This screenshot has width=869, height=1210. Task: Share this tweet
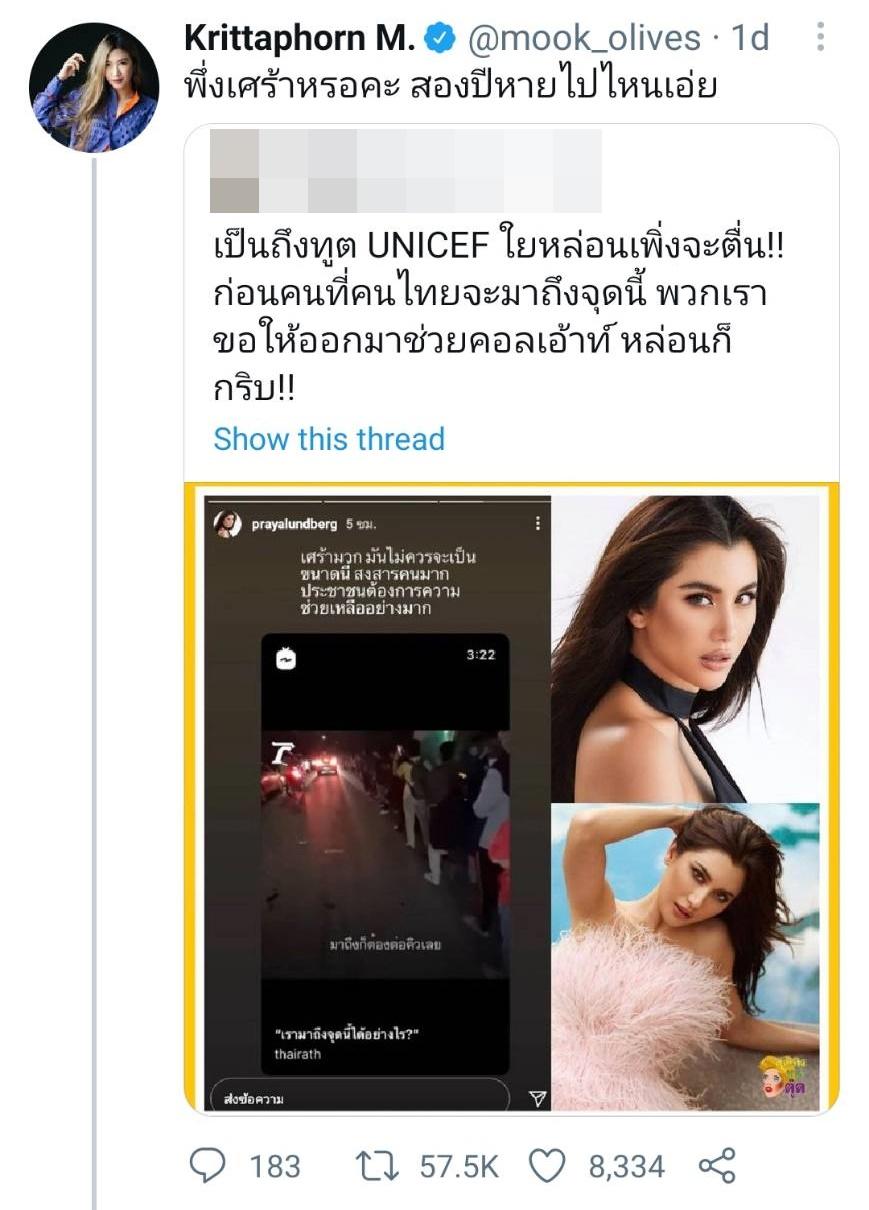(716, 1166)
